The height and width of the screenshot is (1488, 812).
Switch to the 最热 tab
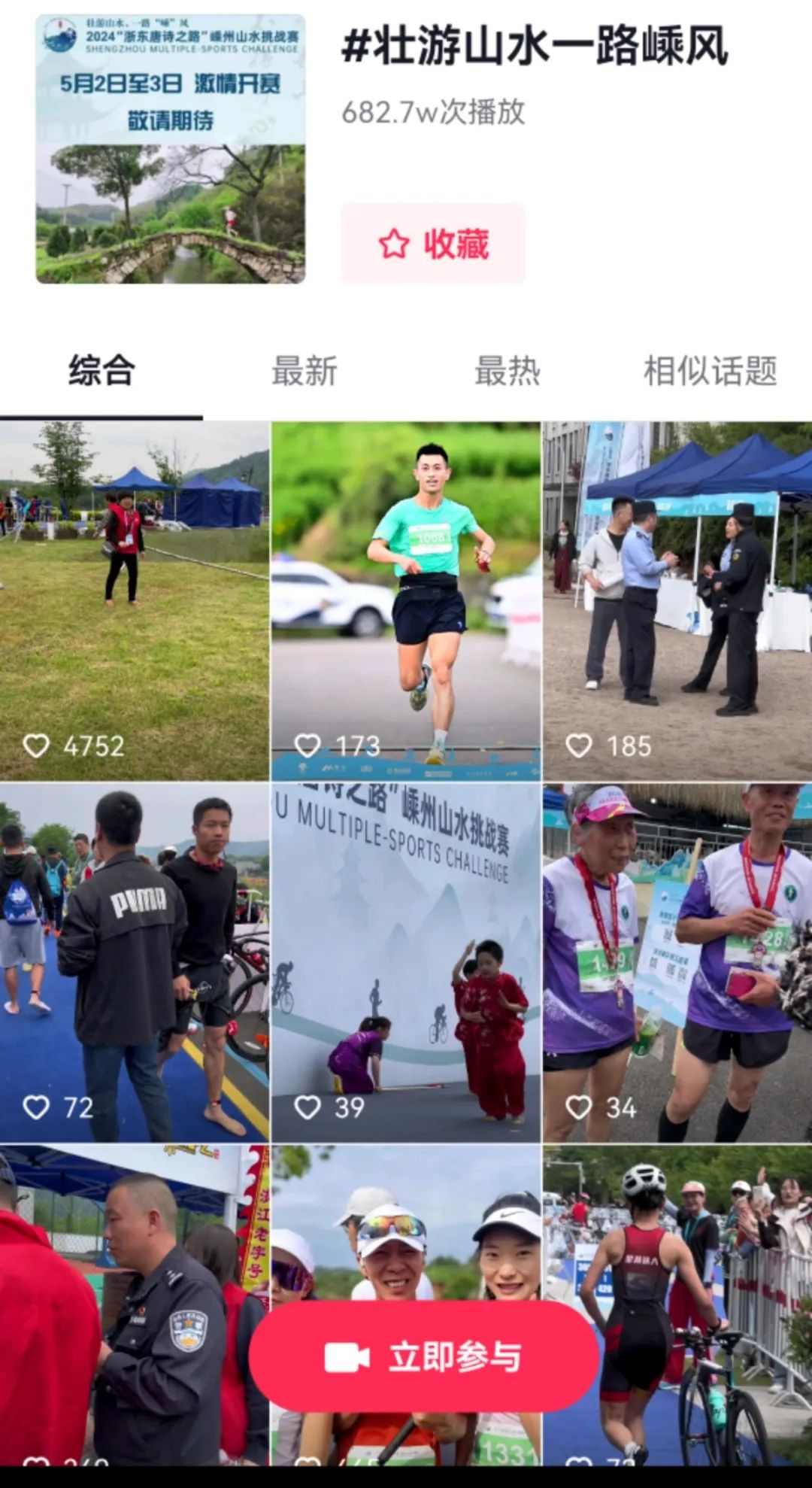(x=507, y=372)
